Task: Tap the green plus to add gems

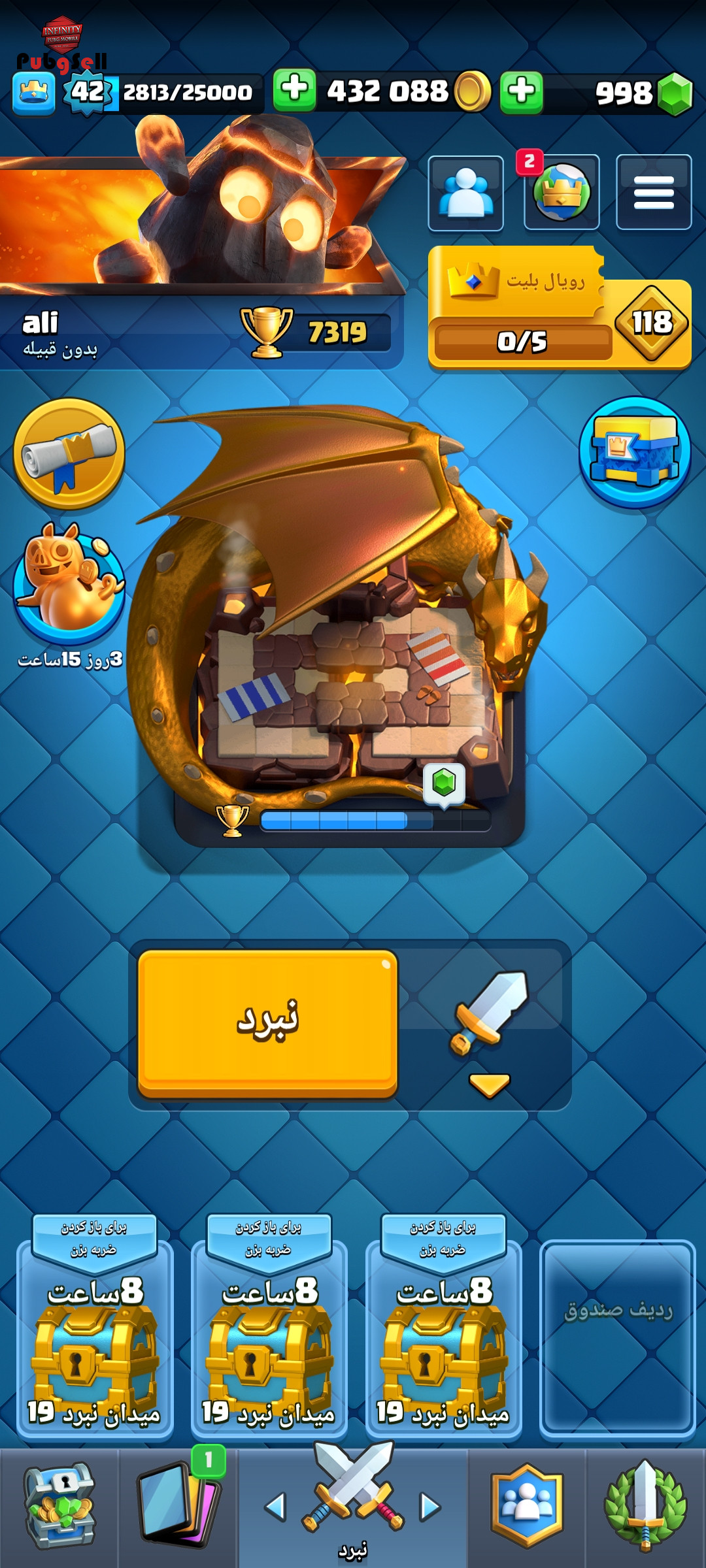Action: (x=521, y=91)
